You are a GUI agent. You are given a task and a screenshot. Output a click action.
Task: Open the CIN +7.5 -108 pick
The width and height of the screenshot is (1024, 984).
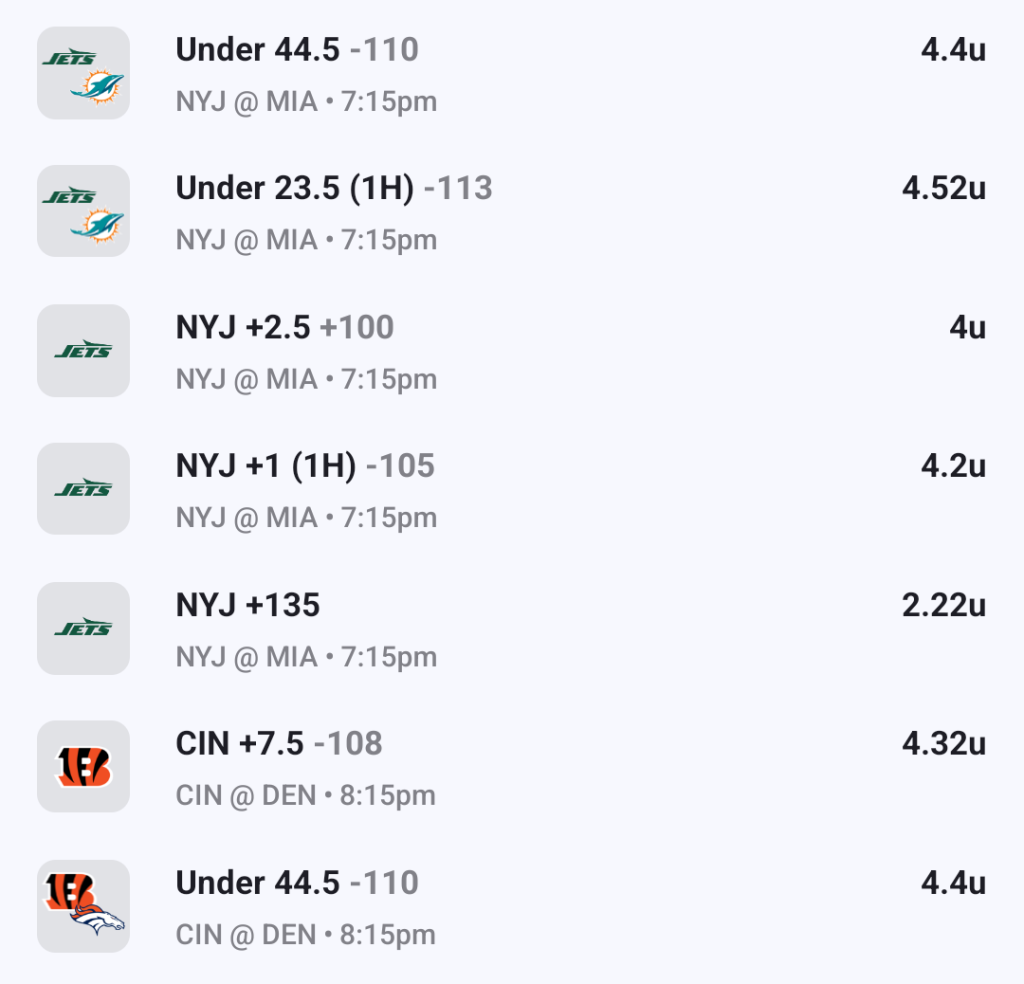tap(279, 745)
